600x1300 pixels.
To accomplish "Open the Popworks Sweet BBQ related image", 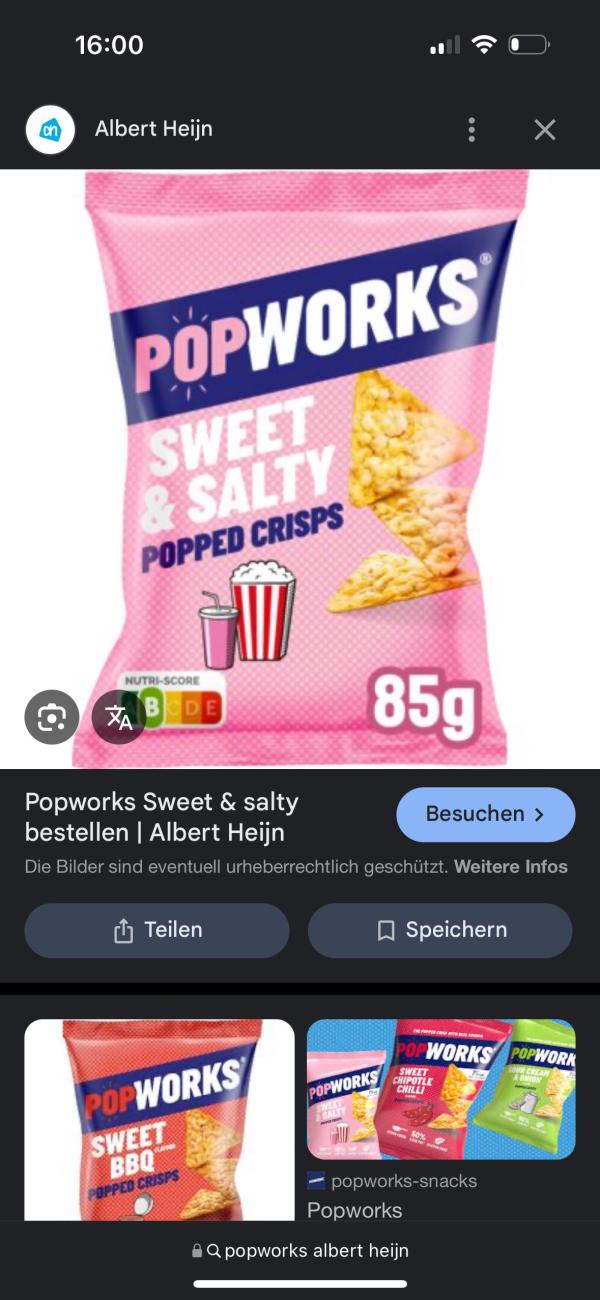I will point(159,1118).
